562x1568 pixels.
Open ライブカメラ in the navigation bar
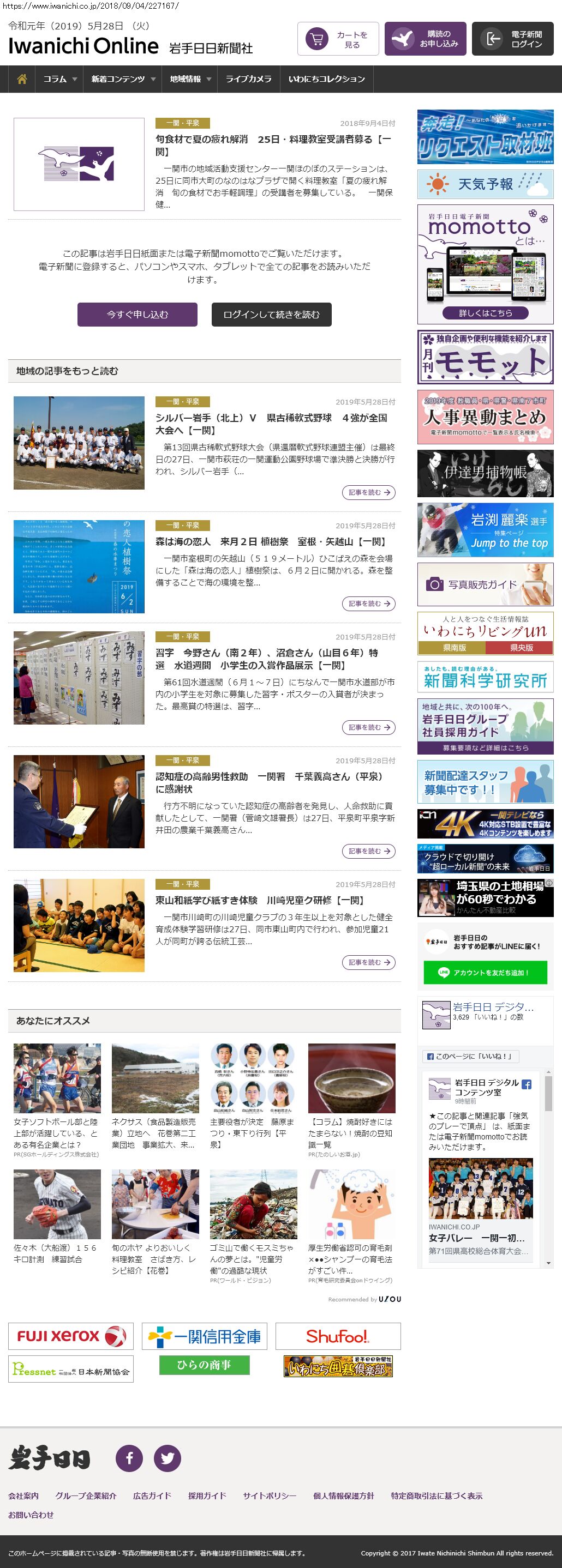(x=248, y=79)
